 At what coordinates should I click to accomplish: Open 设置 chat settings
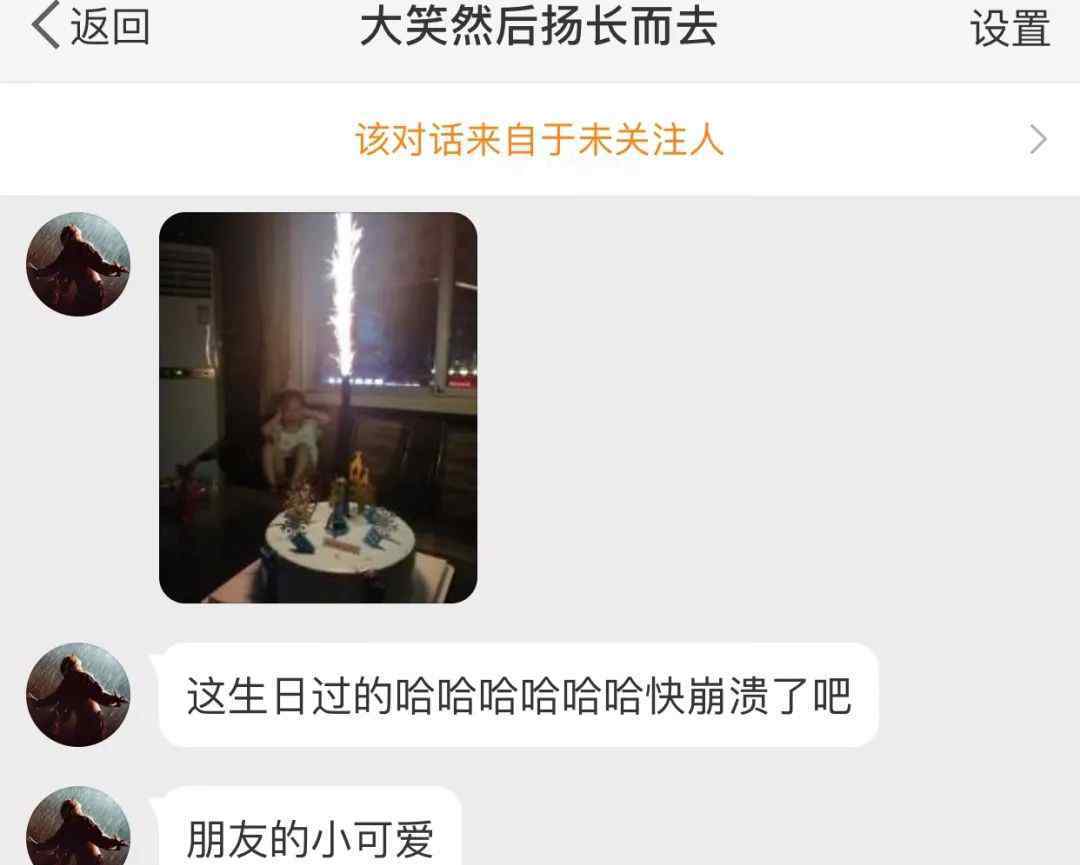pos(1010,28)
